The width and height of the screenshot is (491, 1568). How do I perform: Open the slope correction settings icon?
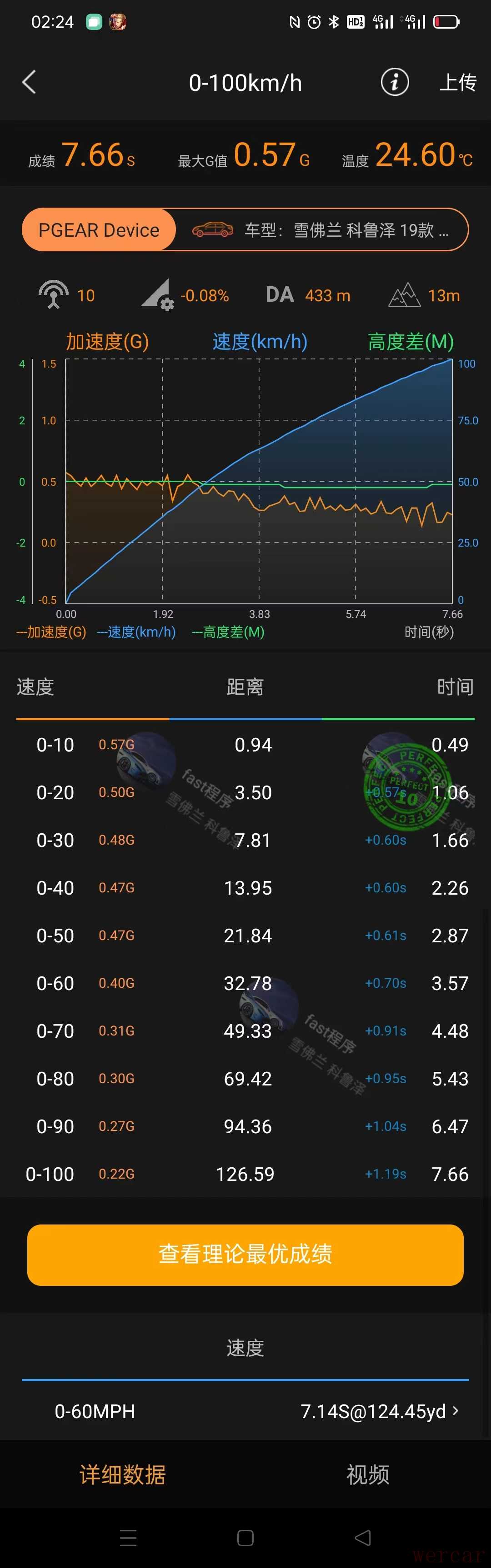click(x=158, y=296)
